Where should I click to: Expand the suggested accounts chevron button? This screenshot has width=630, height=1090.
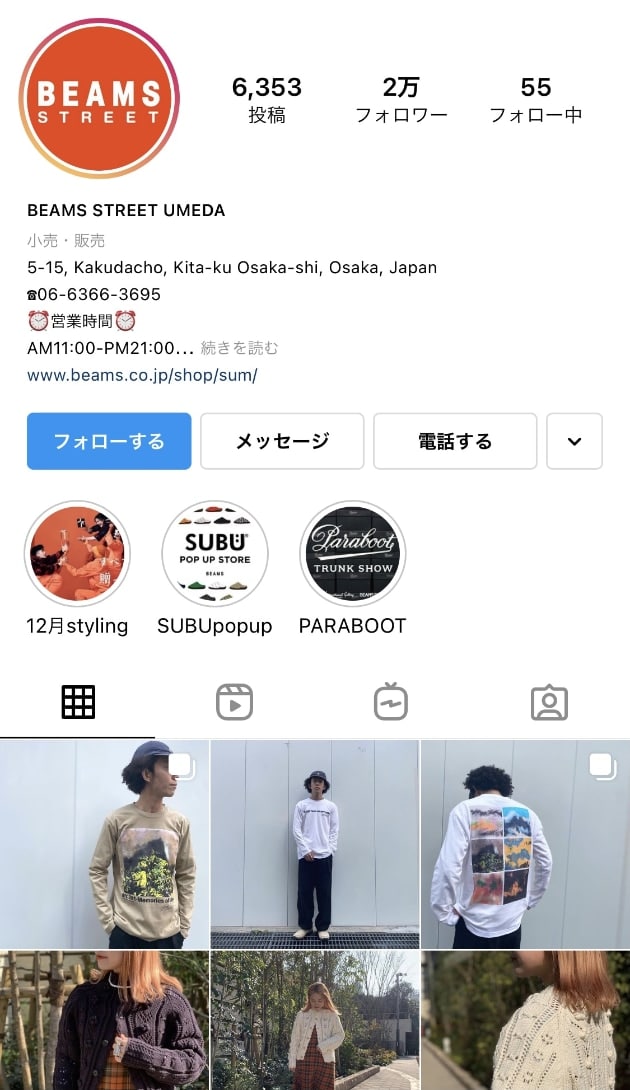tap(574, 441)
